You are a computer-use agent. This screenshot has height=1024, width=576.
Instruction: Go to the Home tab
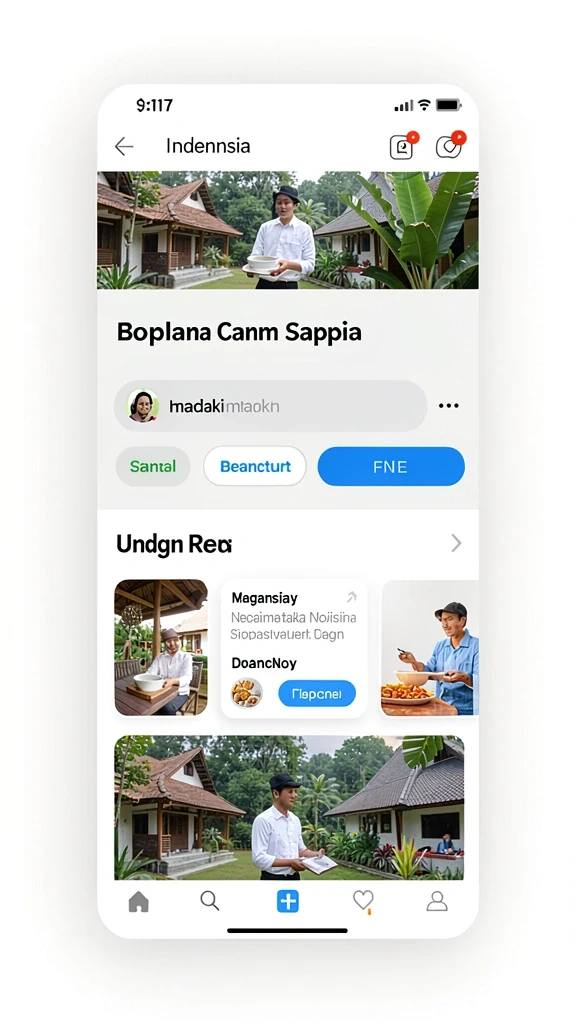click(138, 902)
